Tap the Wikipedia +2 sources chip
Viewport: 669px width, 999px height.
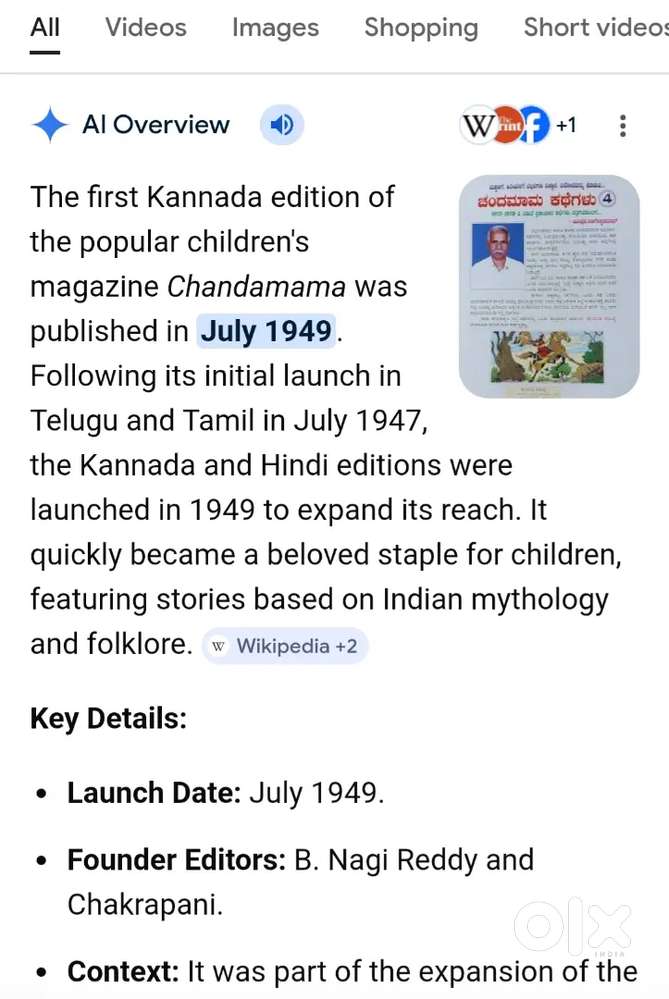[x=285, y=646]
